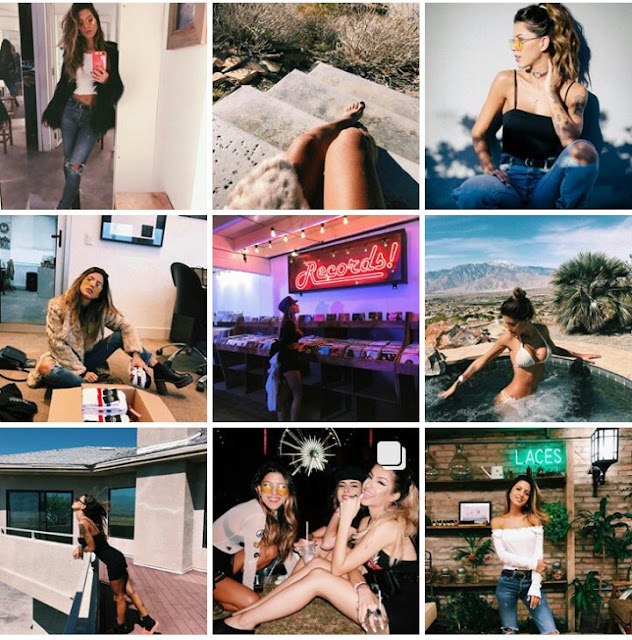Open the LACES neon sign photo
Viewport: 632px width, 640px height.
(528, 531)
